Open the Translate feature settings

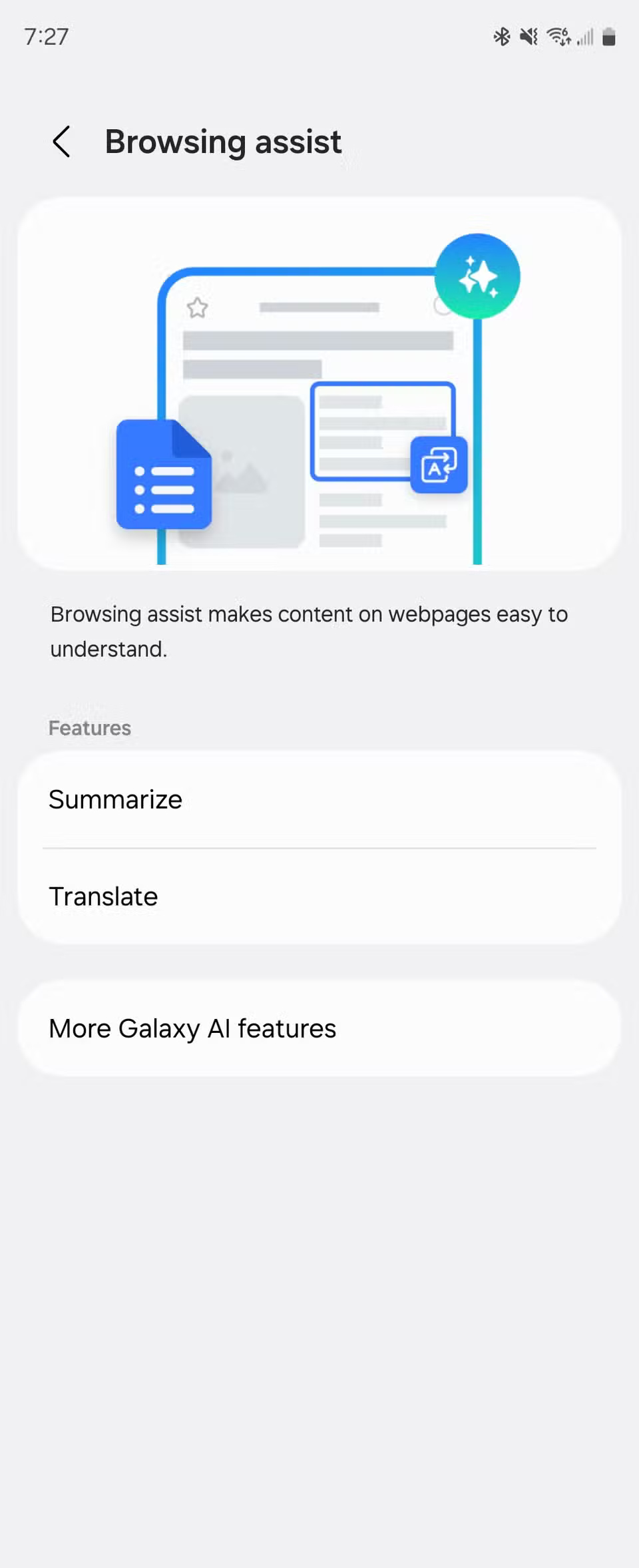(x=319, y=896)
